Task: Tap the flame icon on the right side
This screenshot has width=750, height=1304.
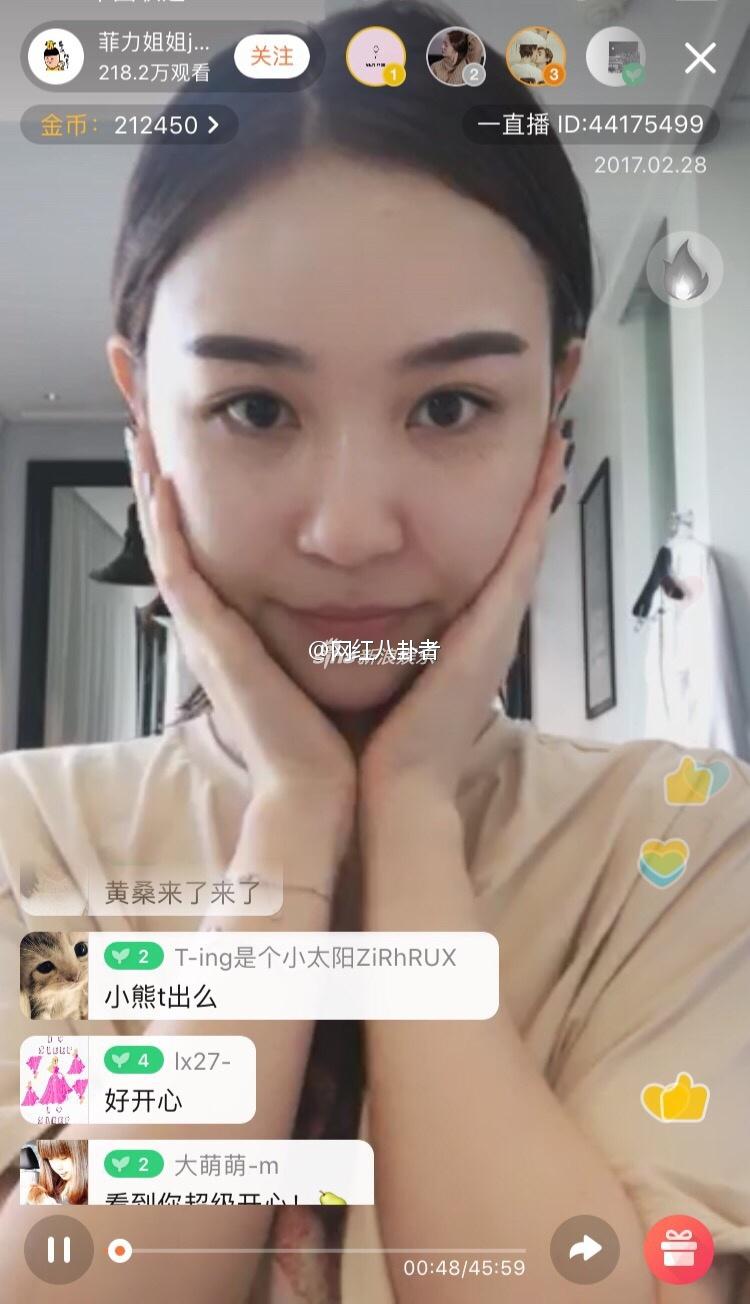Action: click(x=684, y=268)
